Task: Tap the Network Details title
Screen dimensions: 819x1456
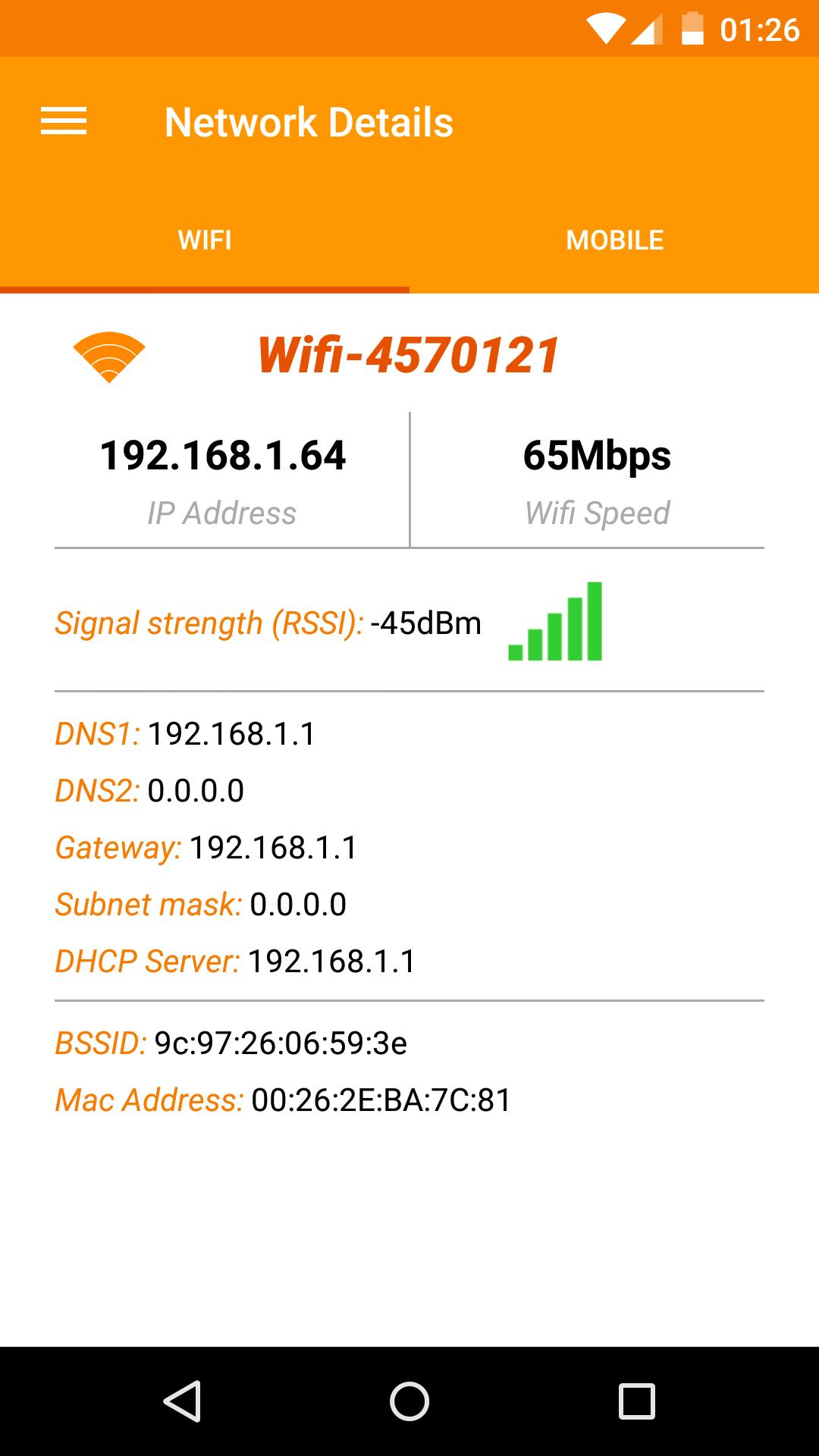Action: click(309, 121)
